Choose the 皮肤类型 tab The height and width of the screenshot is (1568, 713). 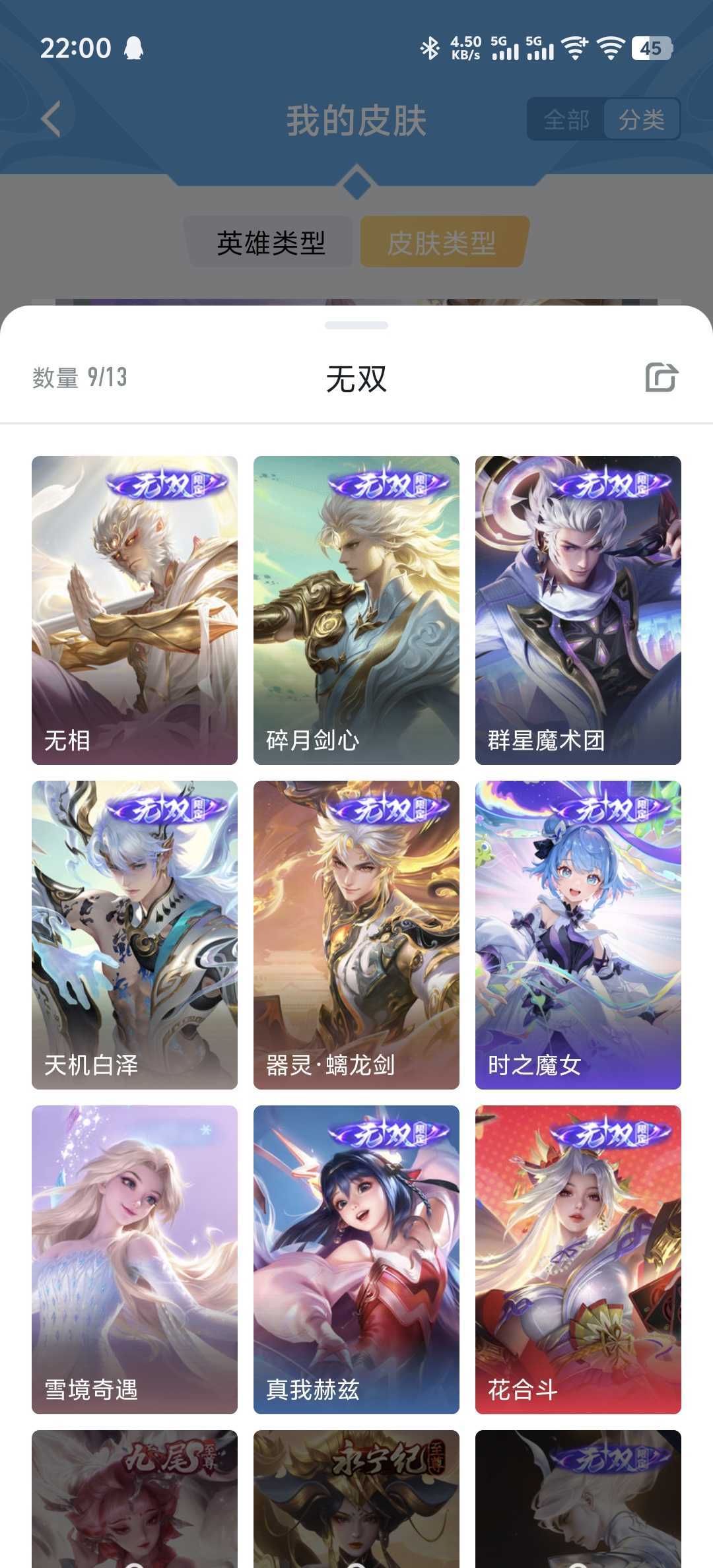(442, 243)
